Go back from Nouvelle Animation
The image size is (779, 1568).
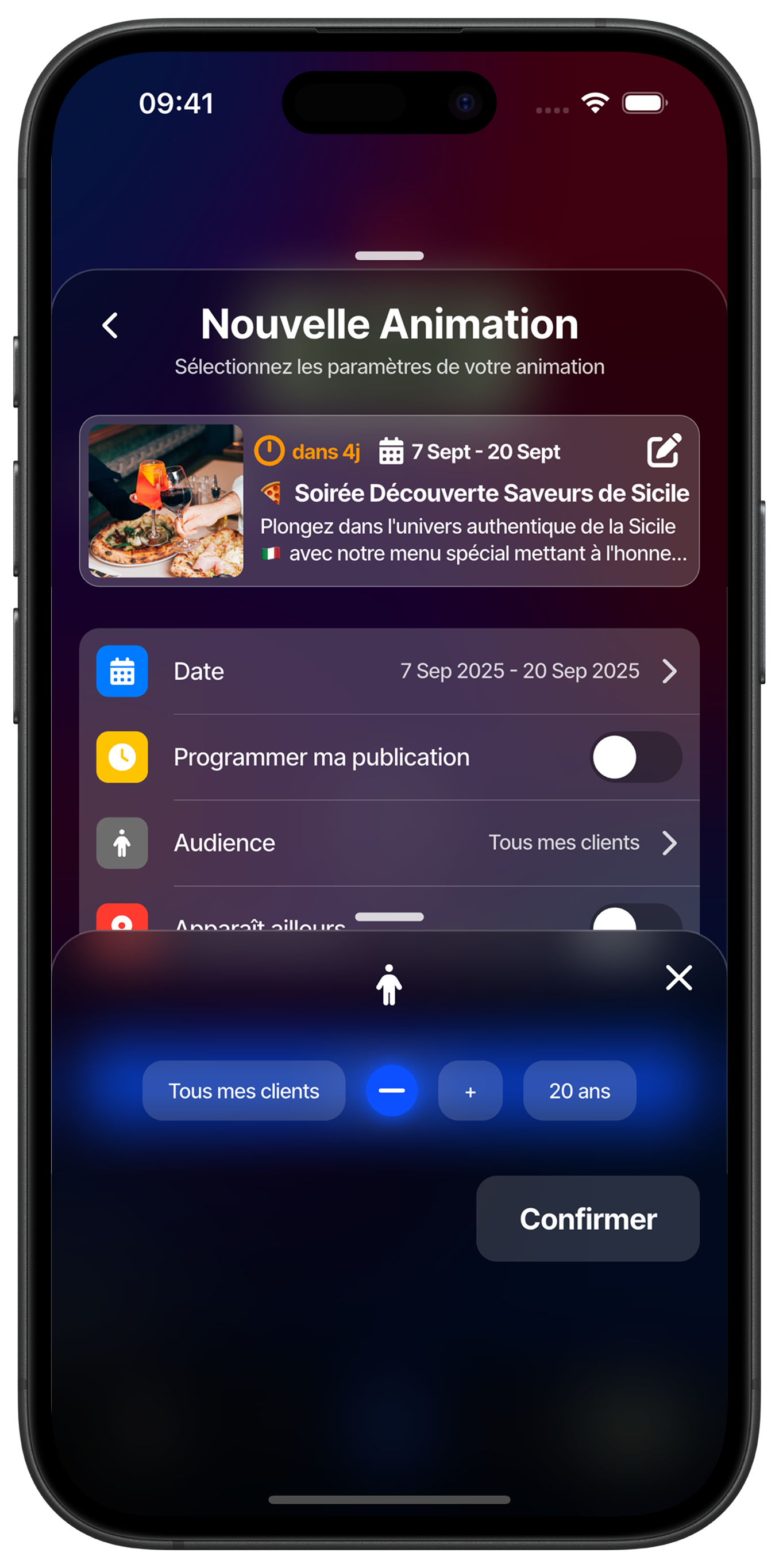pos(110,326)
